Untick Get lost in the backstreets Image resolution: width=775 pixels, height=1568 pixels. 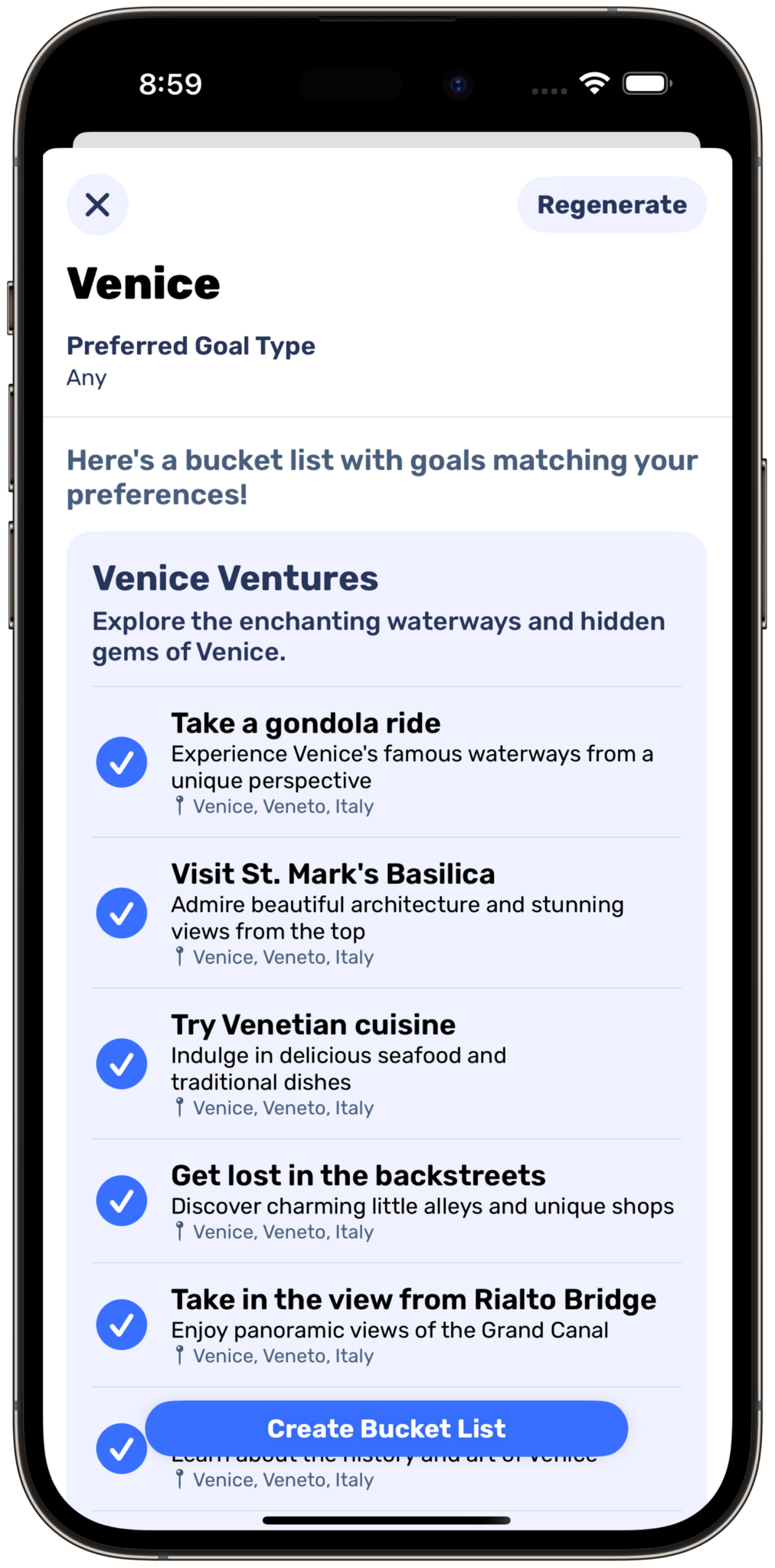click(122, 1200)
